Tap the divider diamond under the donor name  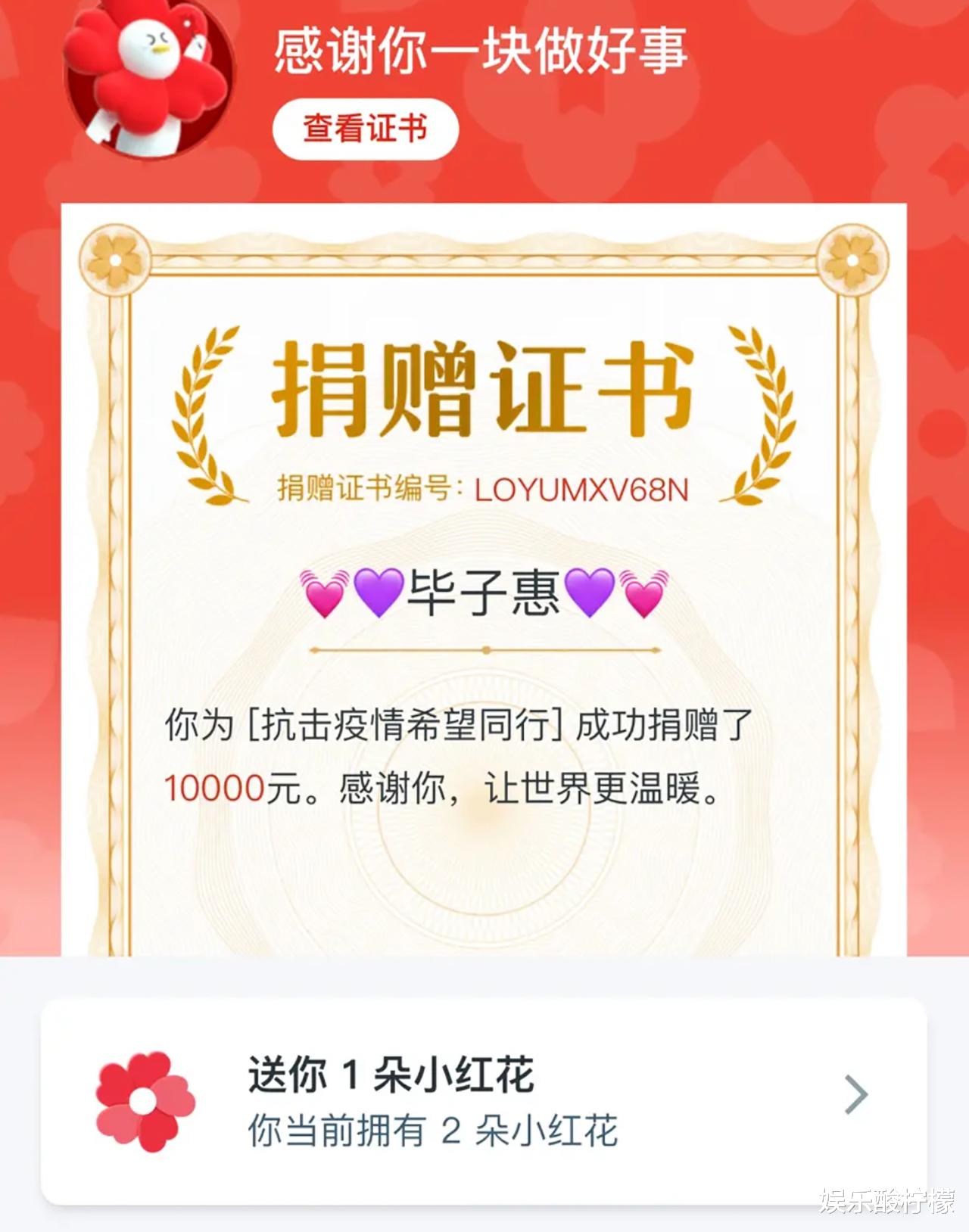click(484, 649)
